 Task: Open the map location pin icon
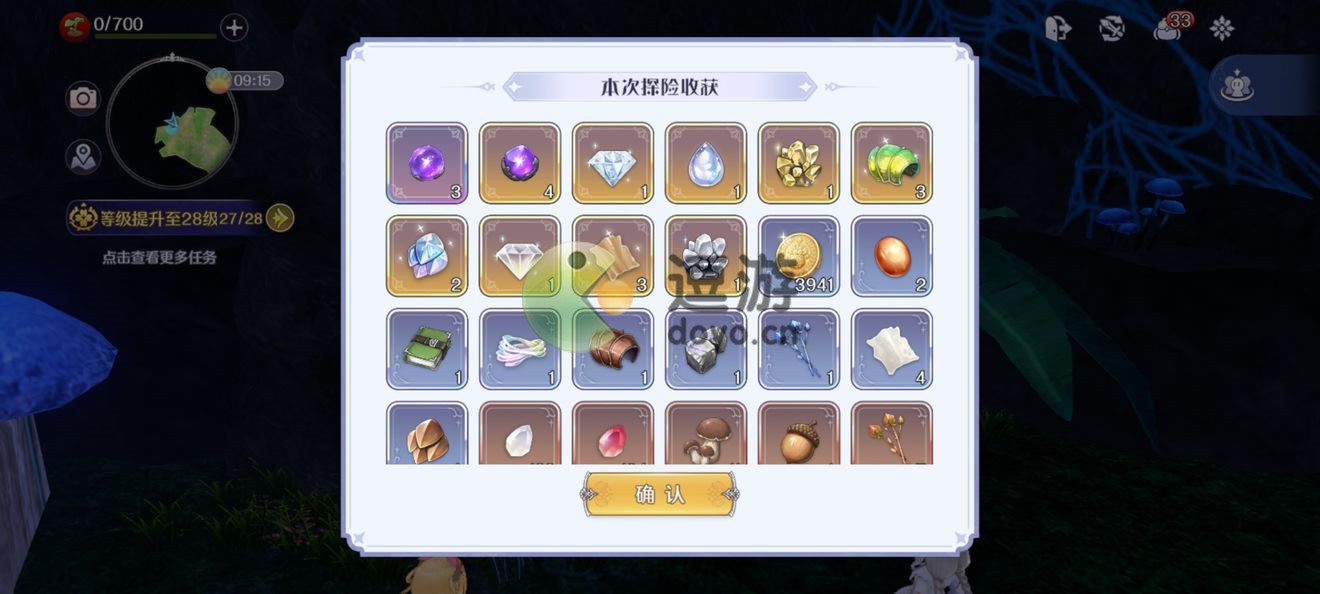point(83,156)
